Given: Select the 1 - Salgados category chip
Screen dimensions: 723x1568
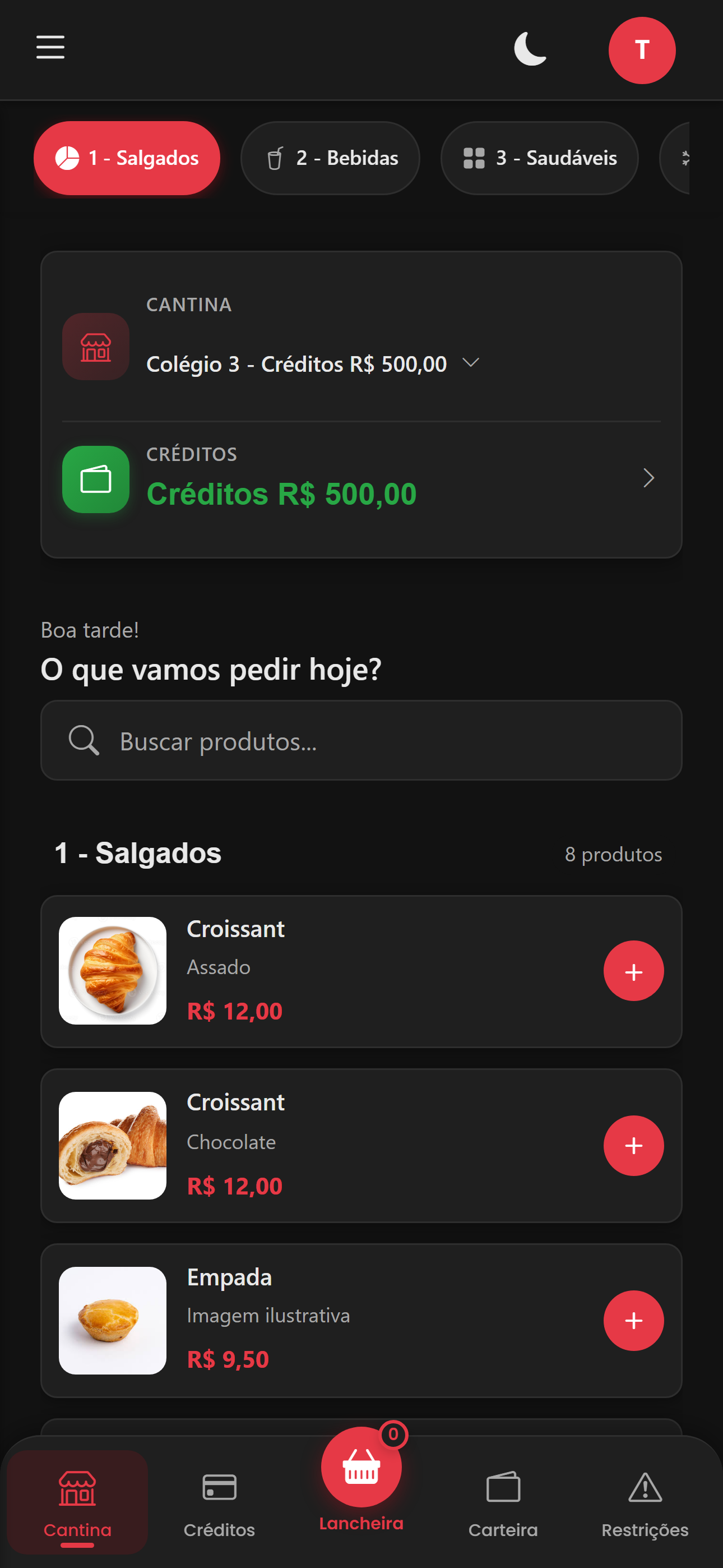Looking at the screenshot, I should [x=126, y=158].
